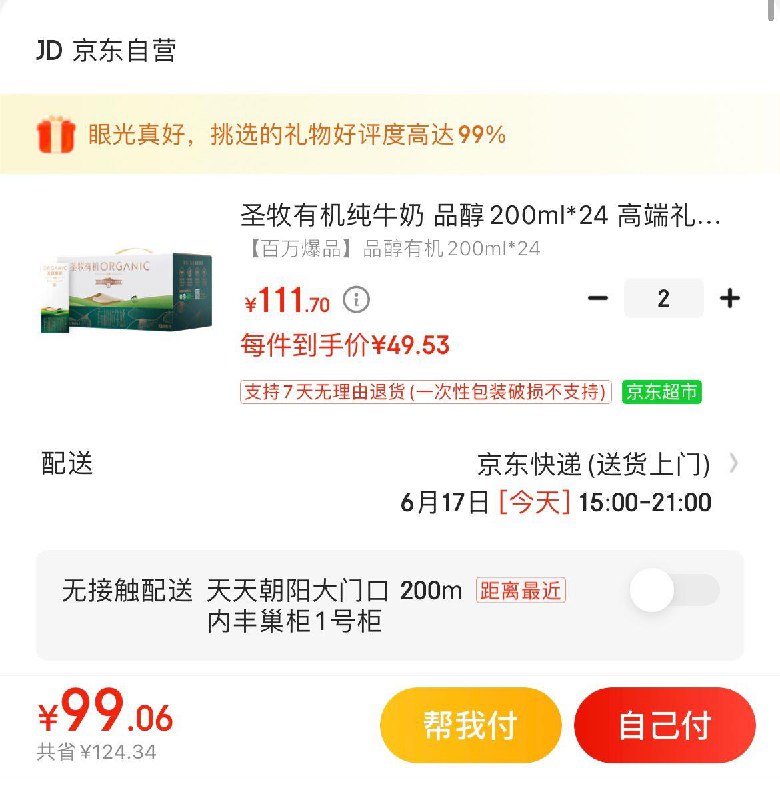Click the 每件到手价¥49.53 price tag

coord(343,345)
